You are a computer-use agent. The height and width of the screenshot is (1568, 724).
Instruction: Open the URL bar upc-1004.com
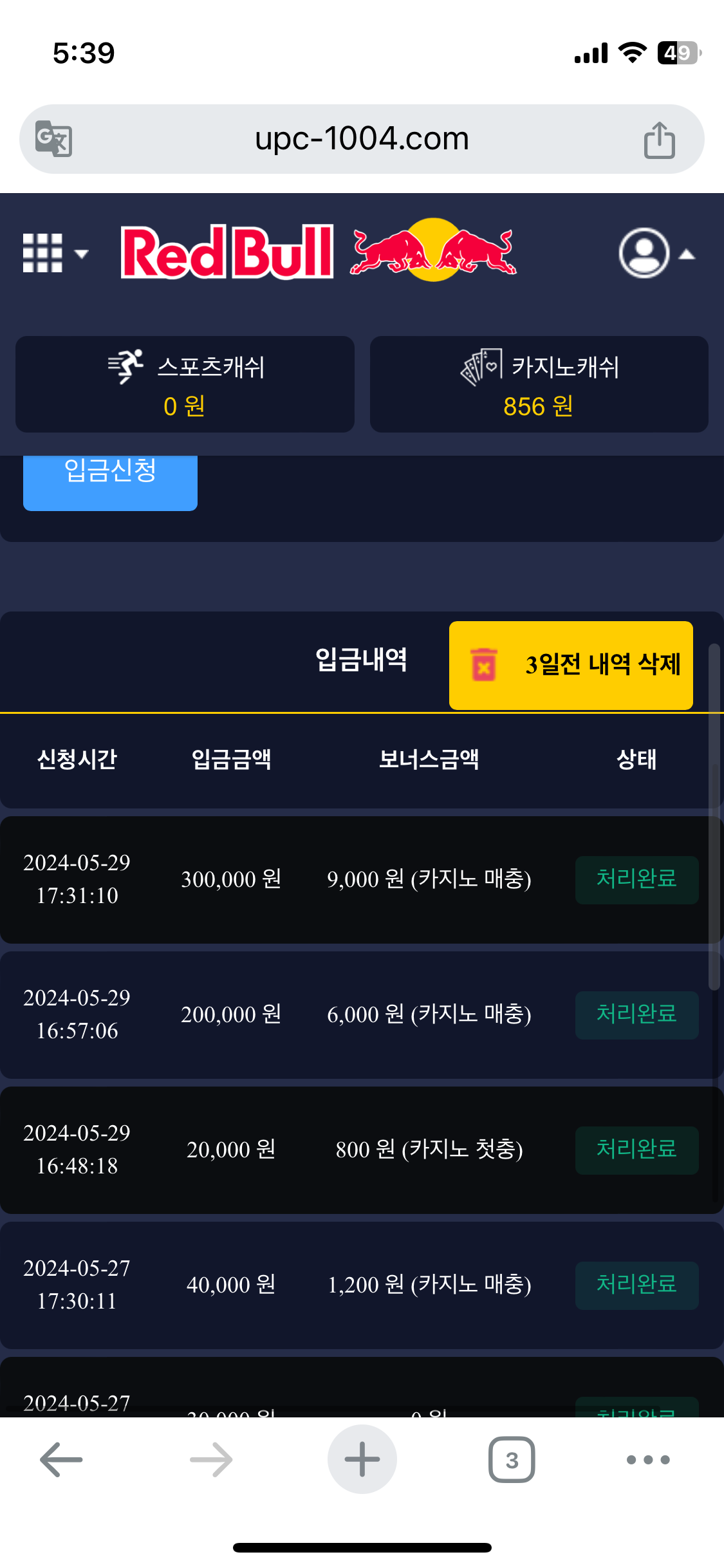point(362,138)
